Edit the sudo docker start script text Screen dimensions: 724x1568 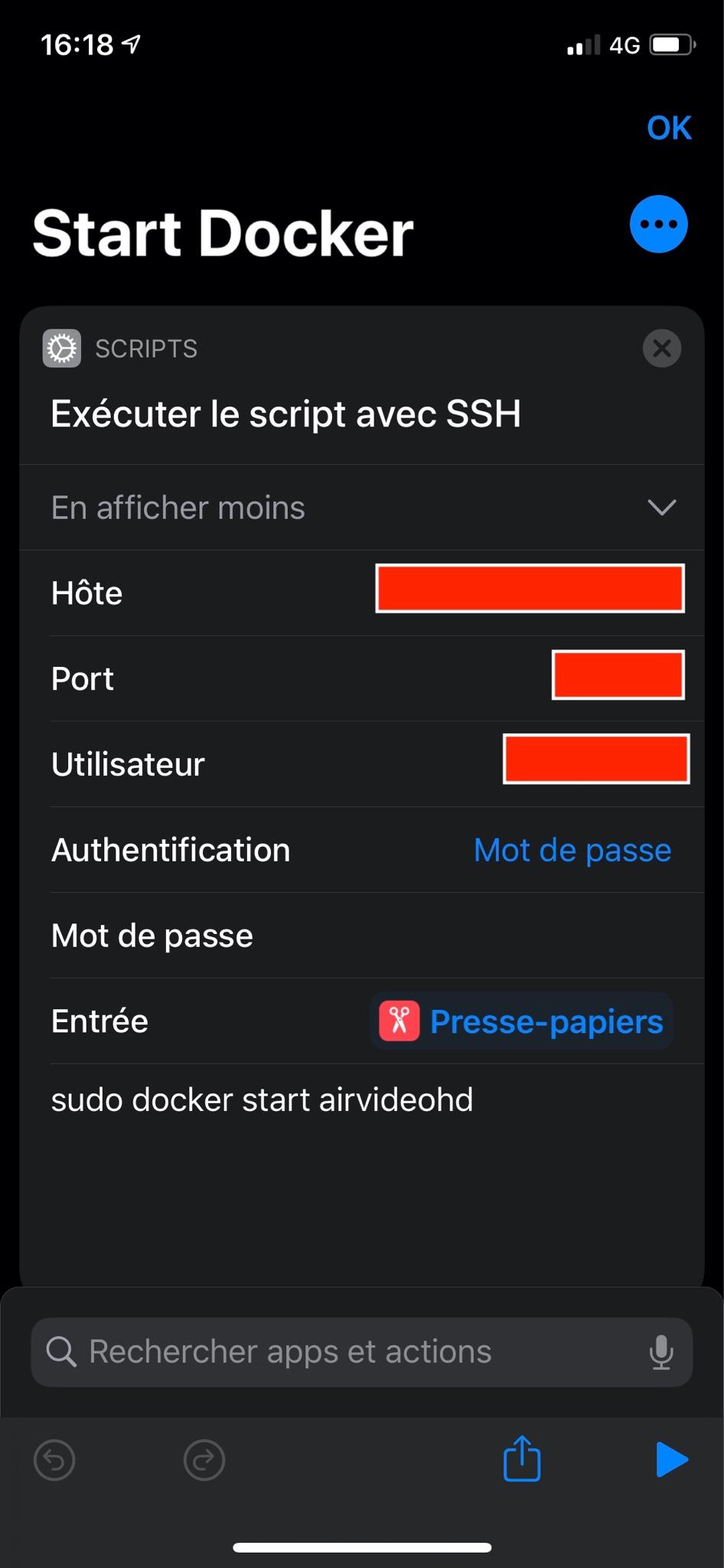(262, 1100)
